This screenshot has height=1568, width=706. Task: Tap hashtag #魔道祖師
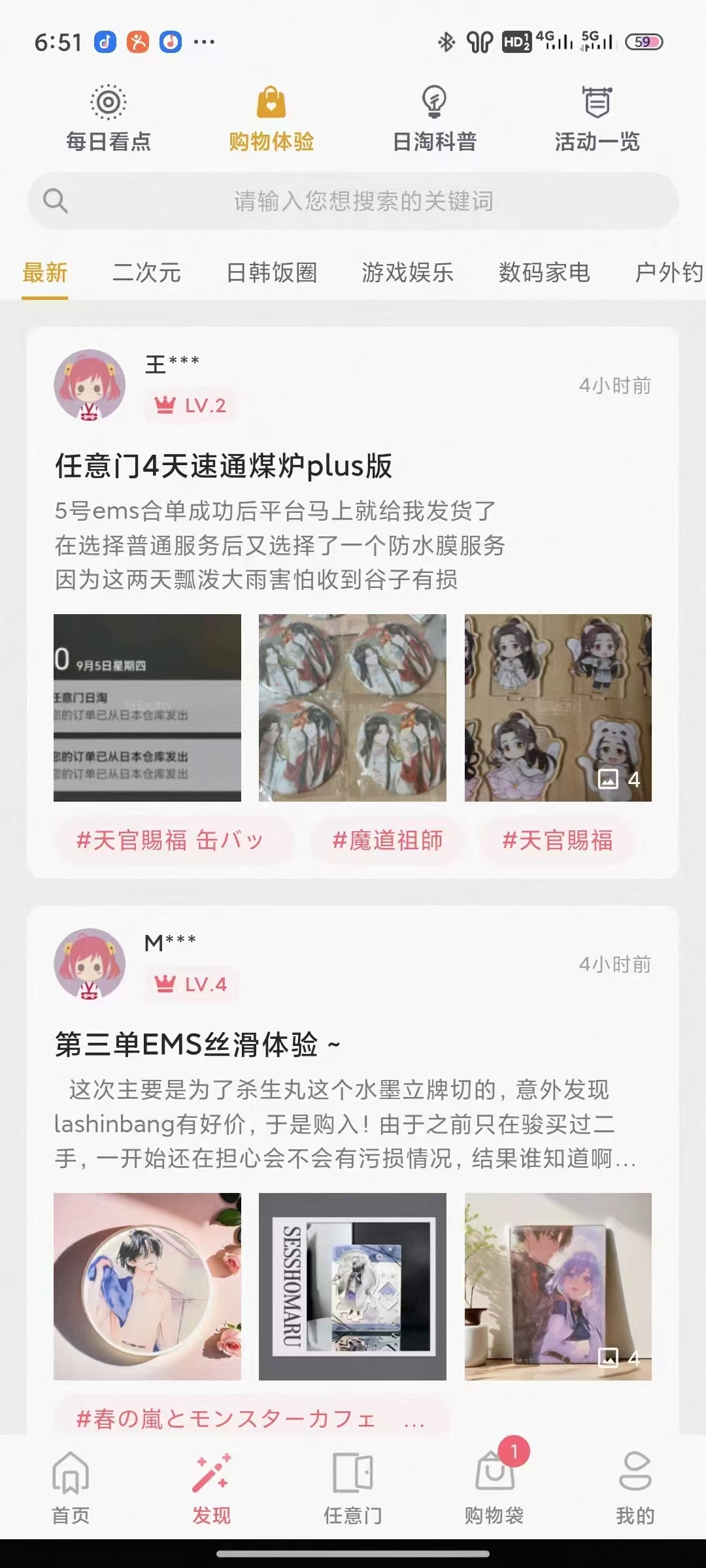click(x=388, y=840)
